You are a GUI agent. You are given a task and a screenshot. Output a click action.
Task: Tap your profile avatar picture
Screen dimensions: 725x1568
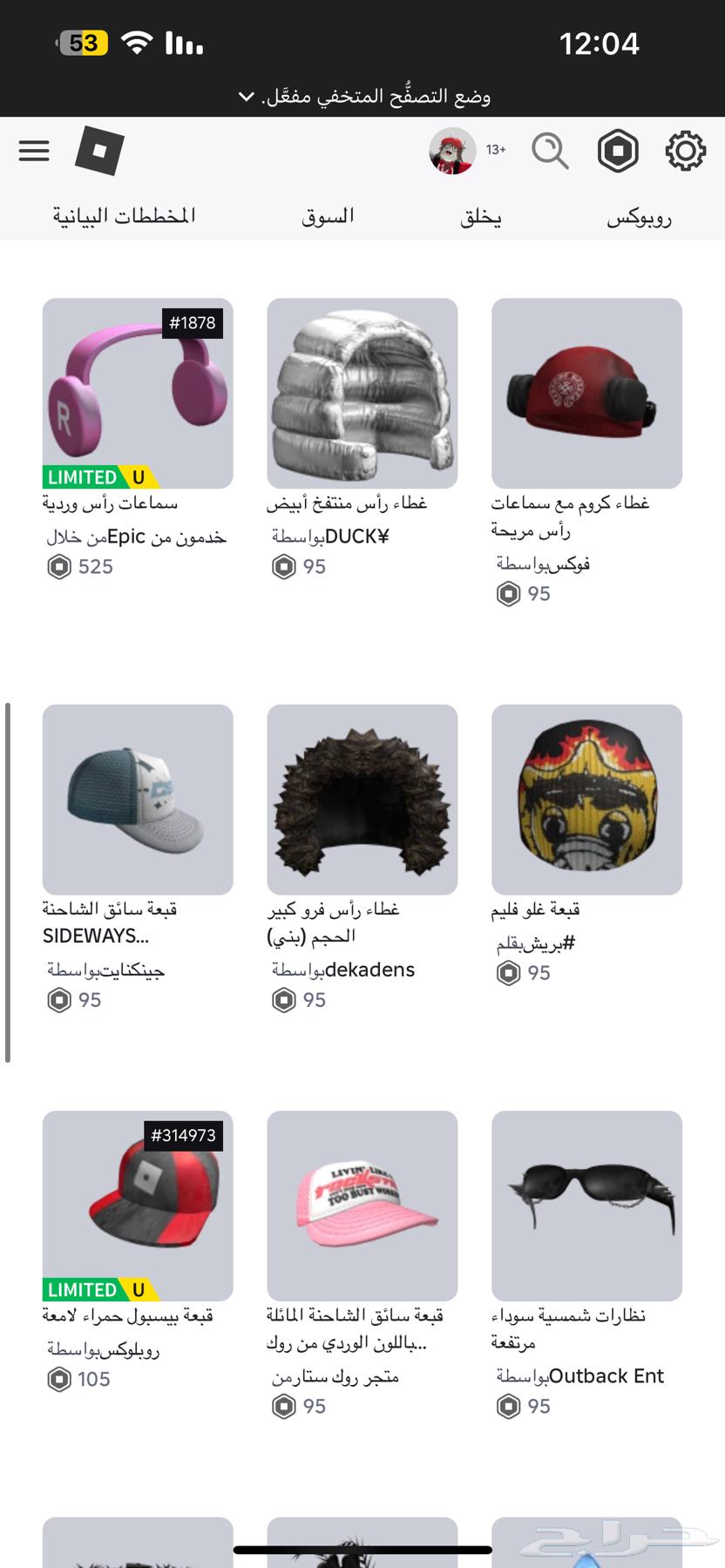[x=450, y=150]
